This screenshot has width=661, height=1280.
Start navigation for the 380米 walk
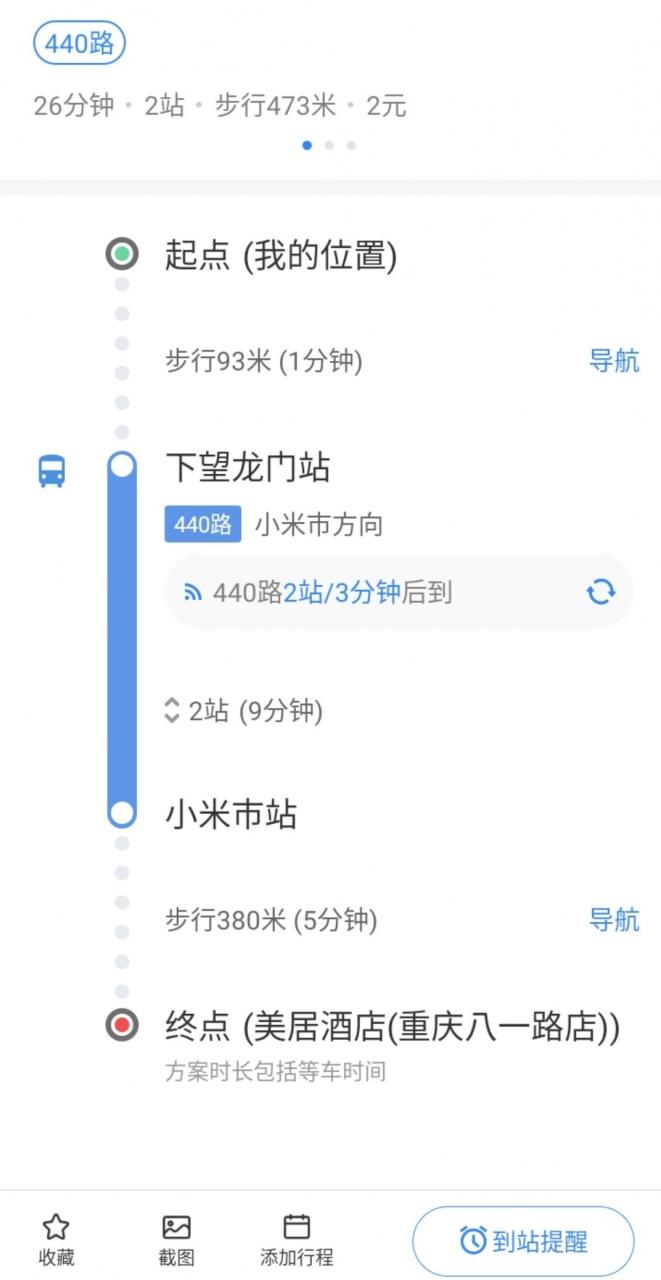[613, 919]
